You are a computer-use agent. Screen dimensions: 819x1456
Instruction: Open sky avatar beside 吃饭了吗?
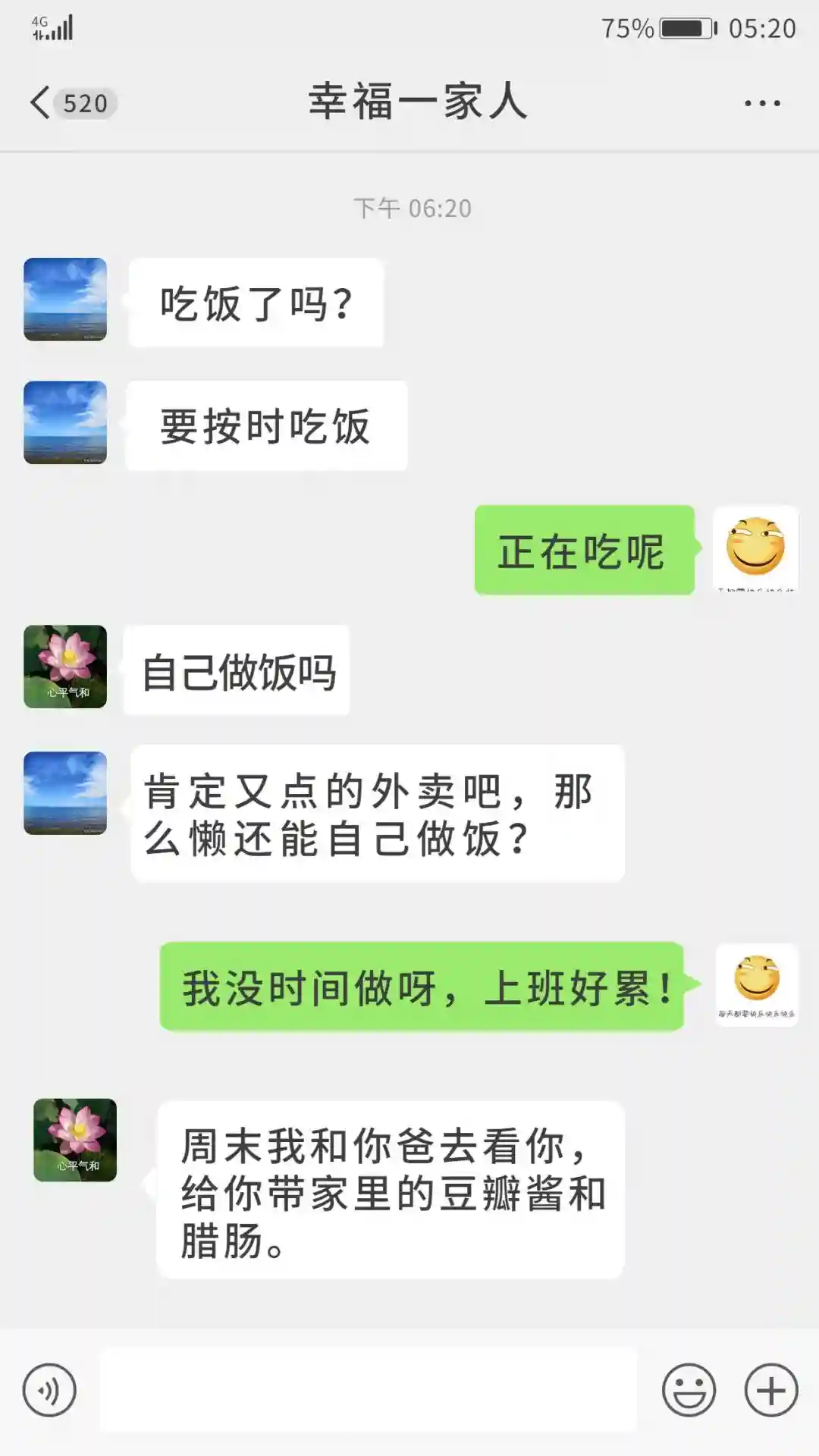point(65,300)
